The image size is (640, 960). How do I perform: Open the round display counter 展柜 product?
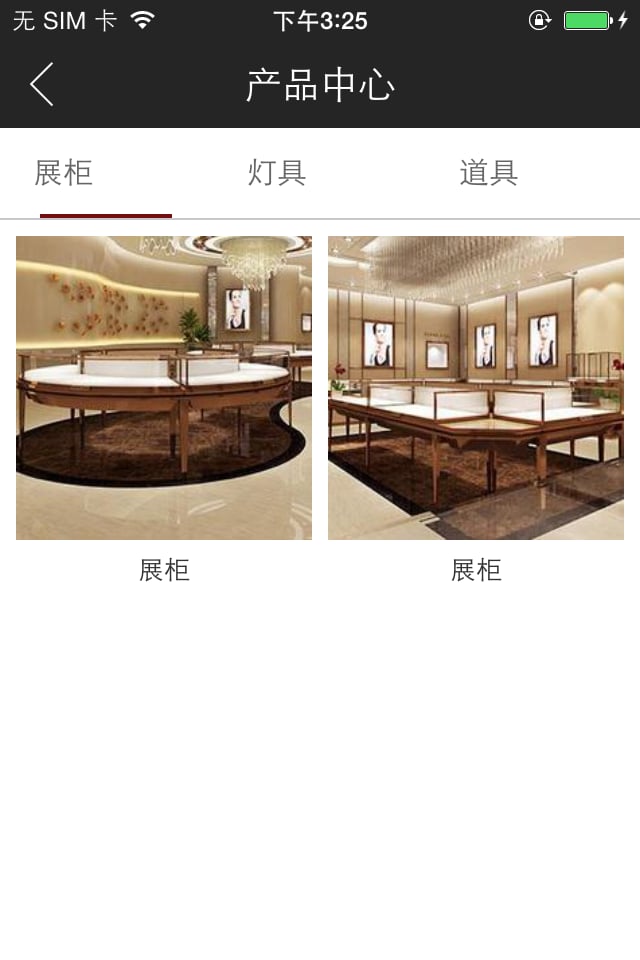164,388
